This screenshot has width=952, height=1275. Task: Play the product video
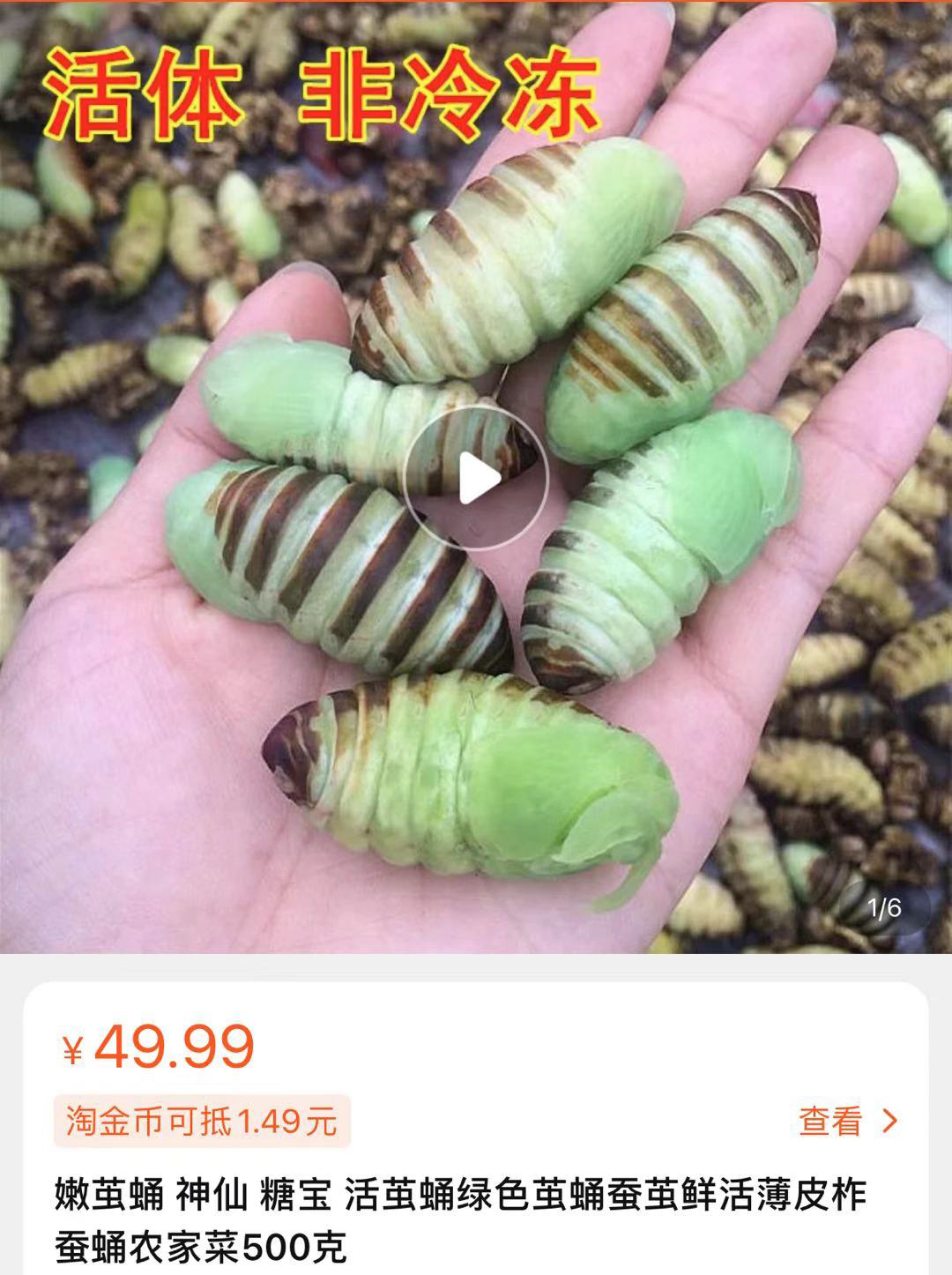click(x=476, y=479)
